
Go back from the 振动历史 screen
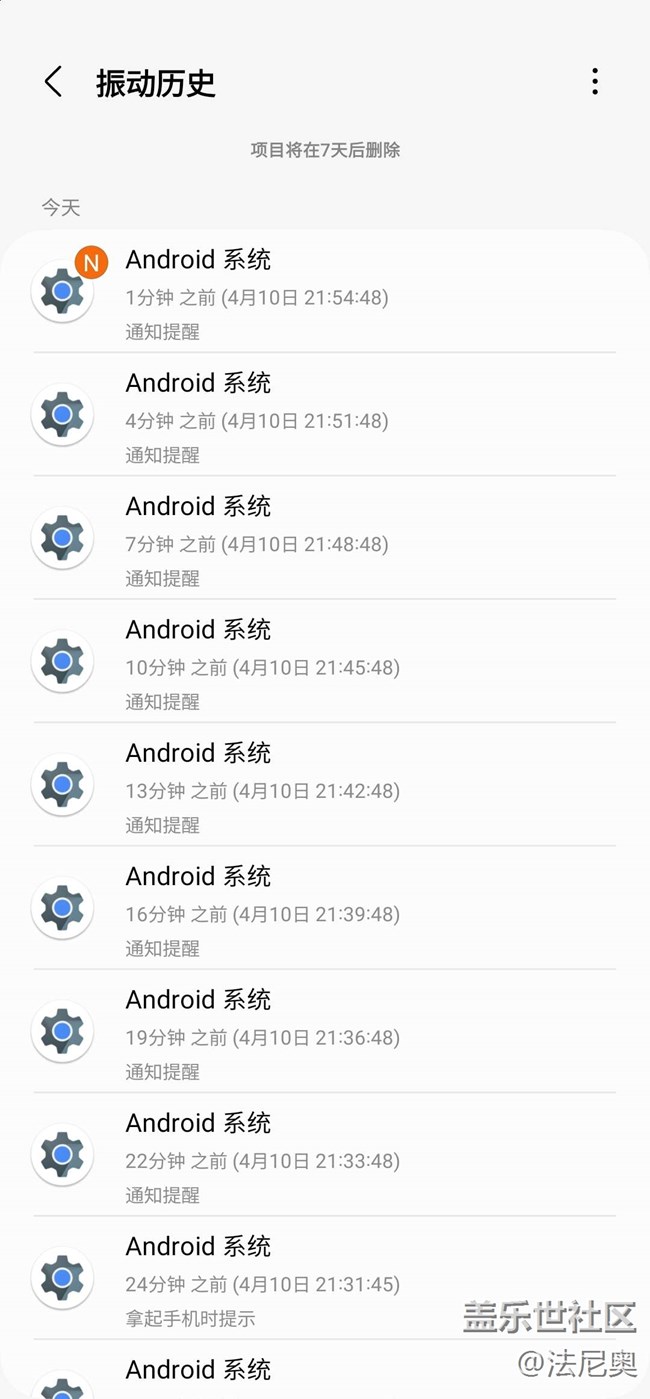54,82
